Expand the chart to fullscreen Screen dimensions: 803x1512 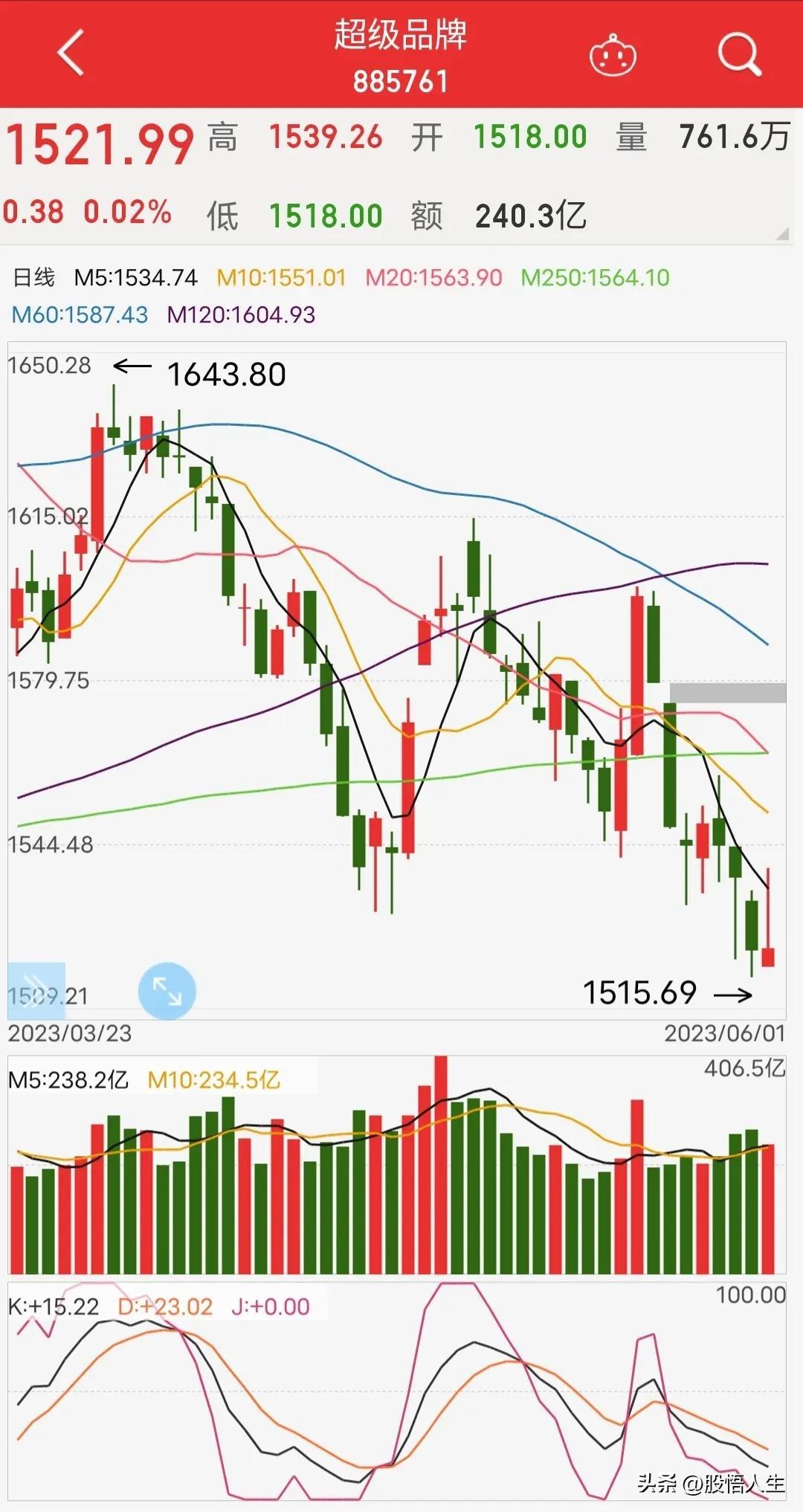(x=167, y=991)
